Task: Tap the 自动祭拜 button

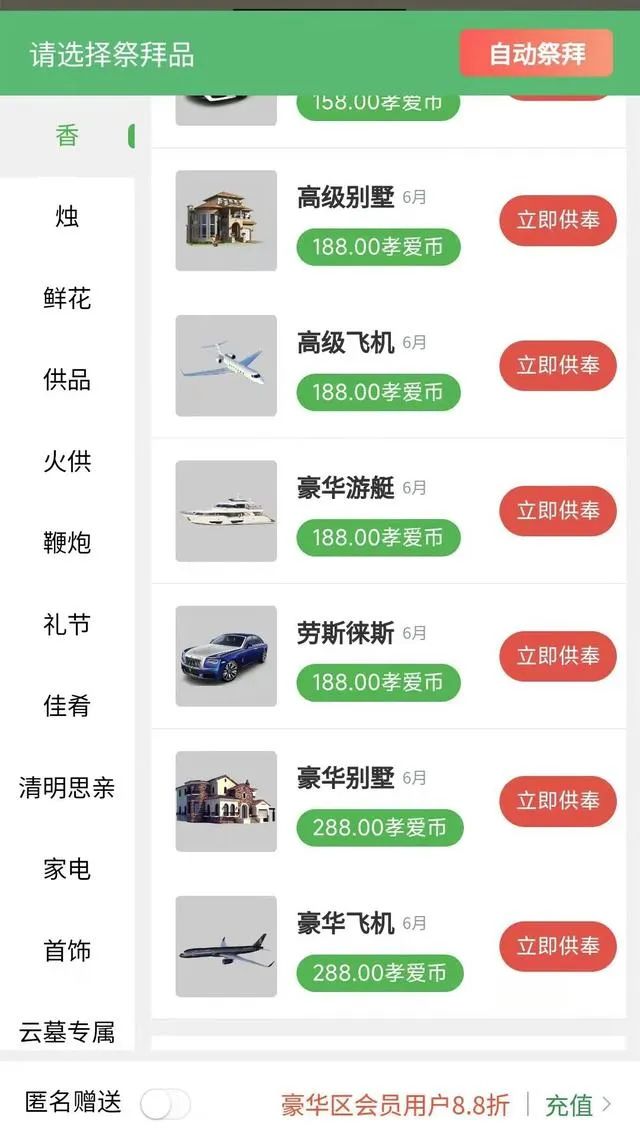Action: 536,53
